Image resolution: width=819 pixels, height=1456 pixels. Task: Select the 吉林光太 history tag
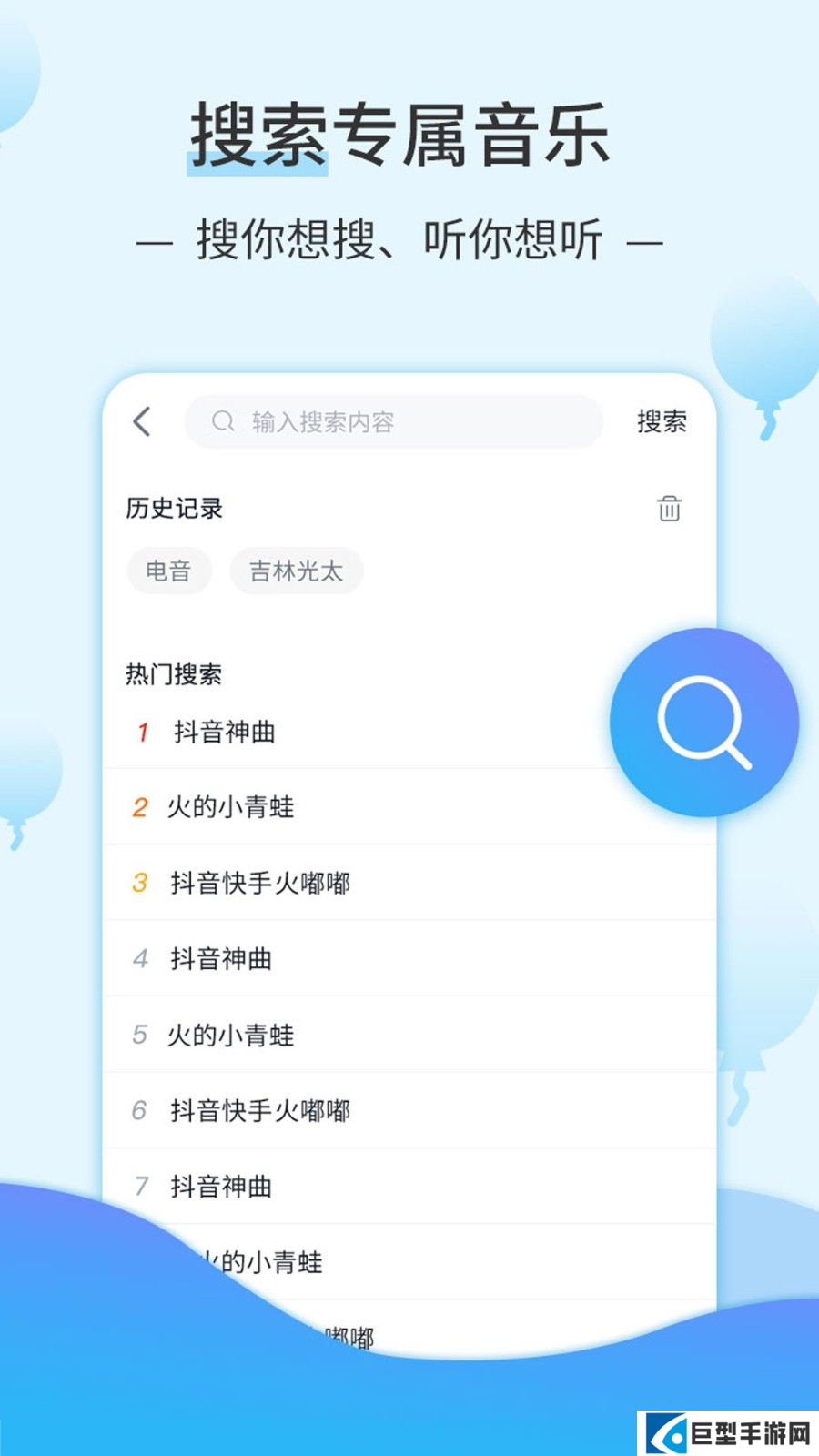(297, 571)
